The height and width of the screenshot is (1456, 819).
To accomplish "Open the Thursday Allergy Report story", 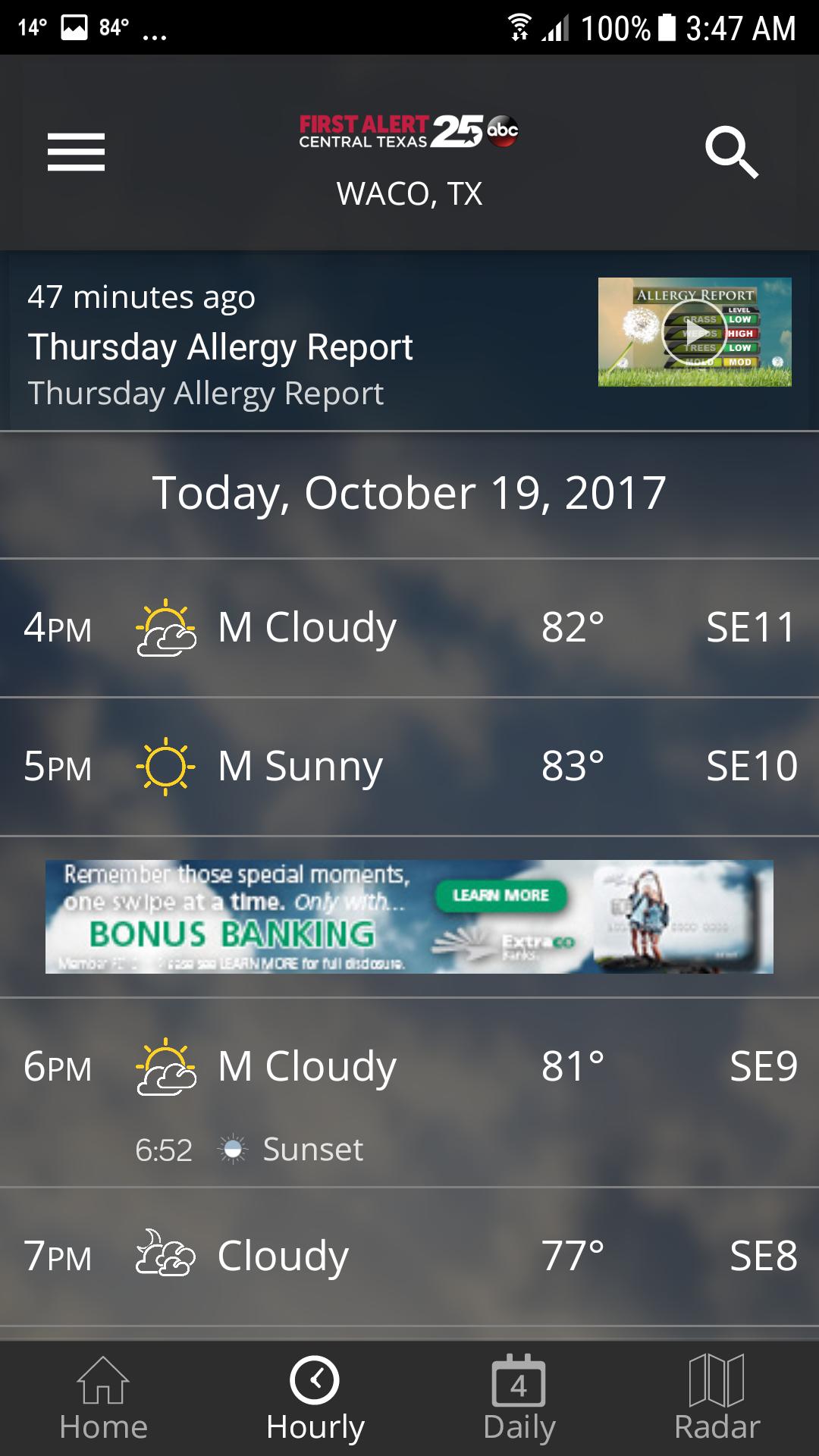I will point(220,347).
